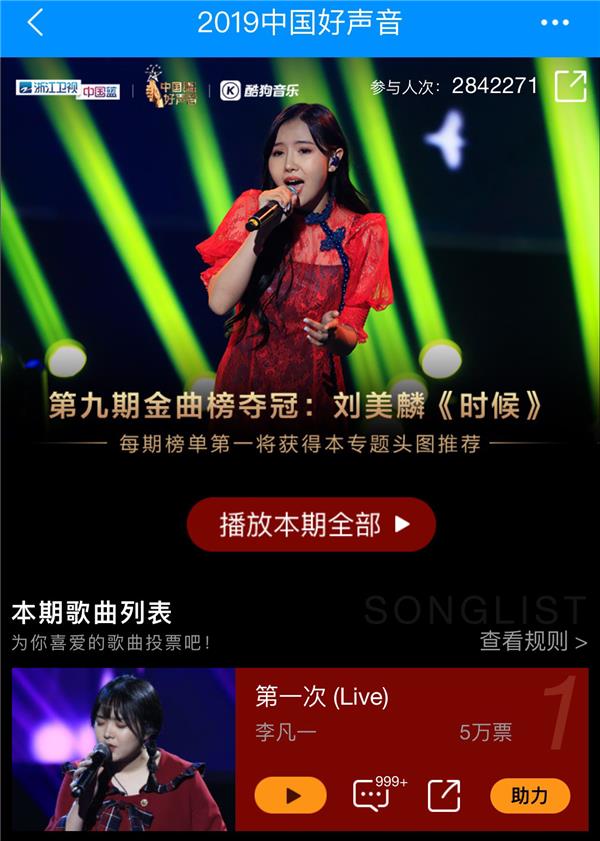Tap 助力 to vote for 李凡一
600x841 pixels.
(x=529, y=796)
